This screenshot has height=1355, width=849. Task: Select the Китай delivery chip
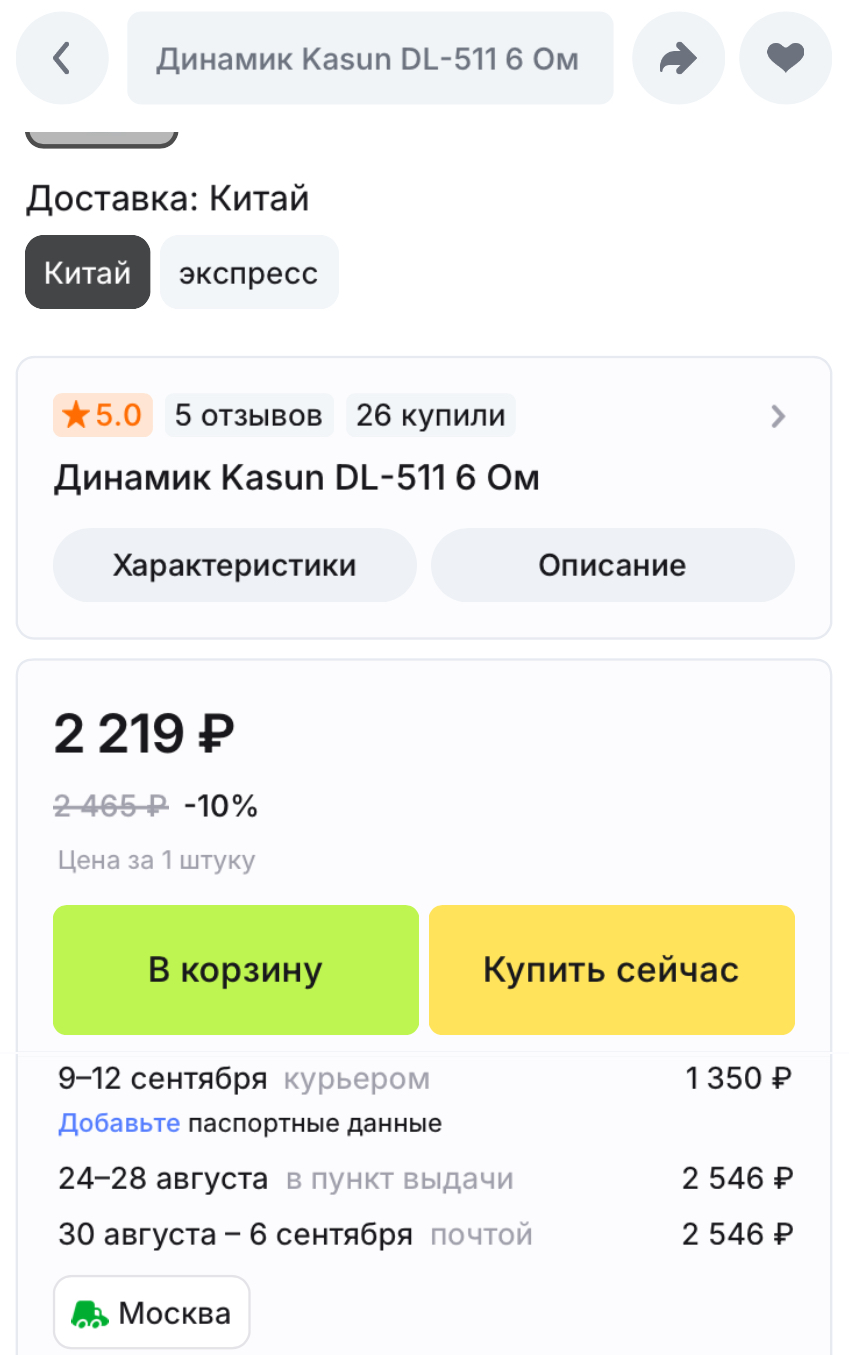pyautogui.click(x=87, y=272)
